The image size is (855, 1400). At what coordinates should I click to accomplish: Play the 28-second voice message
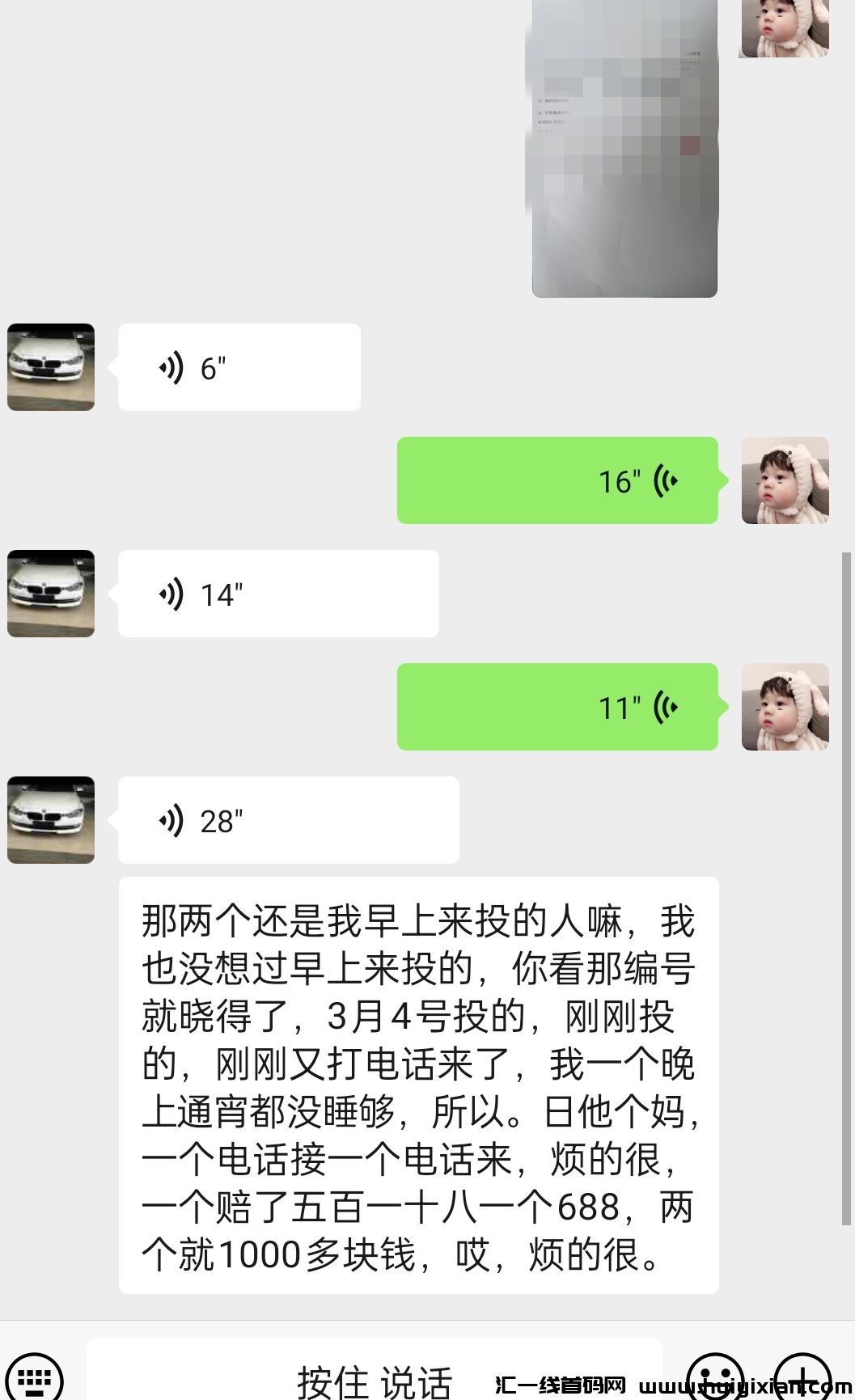288,820
